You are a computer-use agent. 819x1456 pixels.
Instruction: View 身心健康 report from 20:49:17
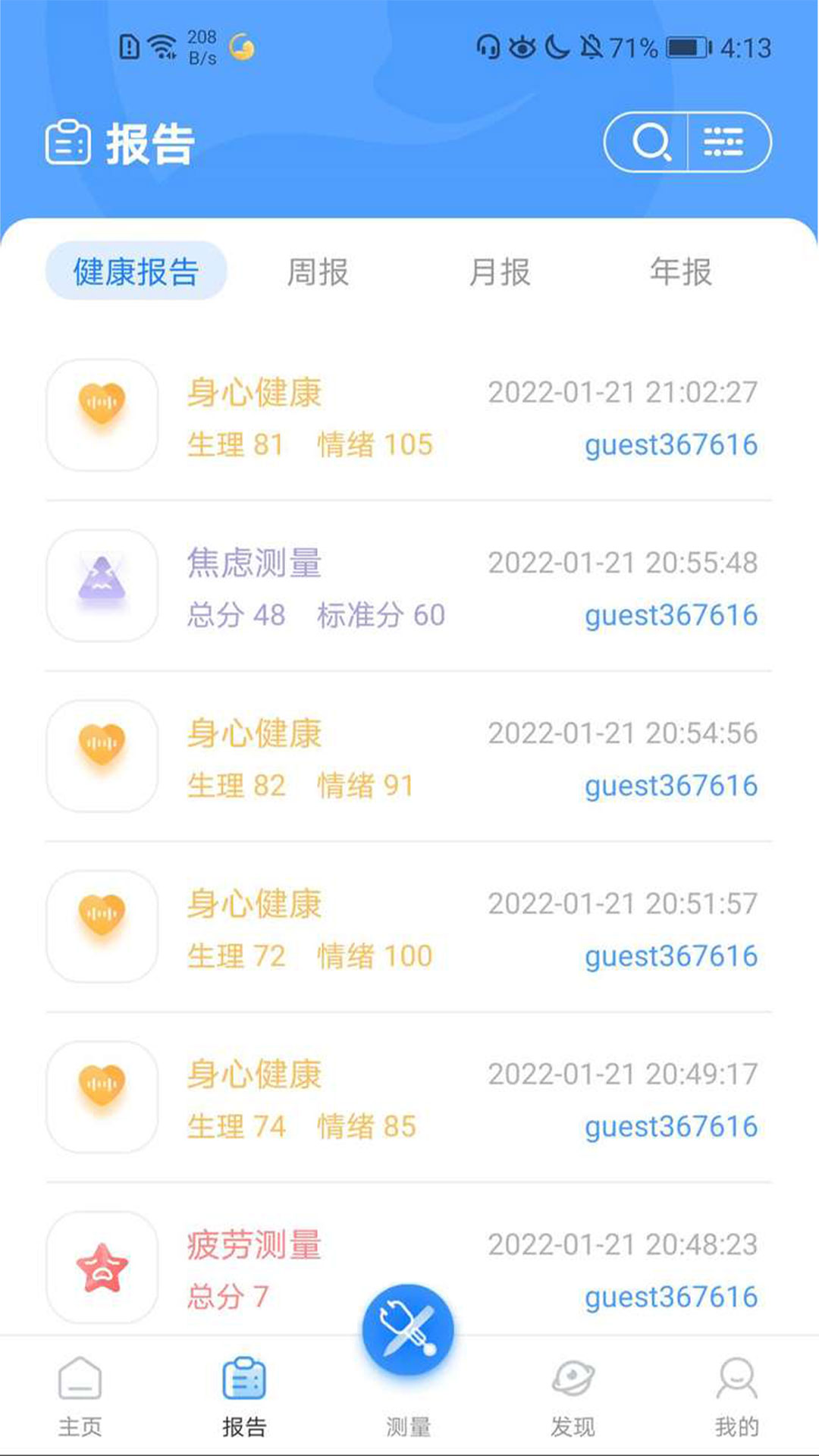[x=409, y=1098]
